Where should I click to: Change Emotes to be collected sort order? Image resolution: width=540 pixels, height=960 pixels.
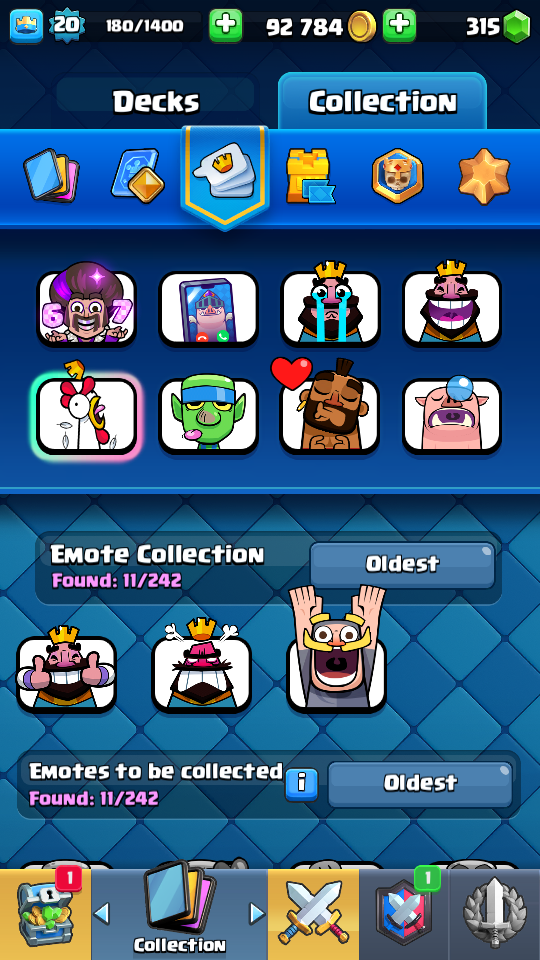click(420, 784)
